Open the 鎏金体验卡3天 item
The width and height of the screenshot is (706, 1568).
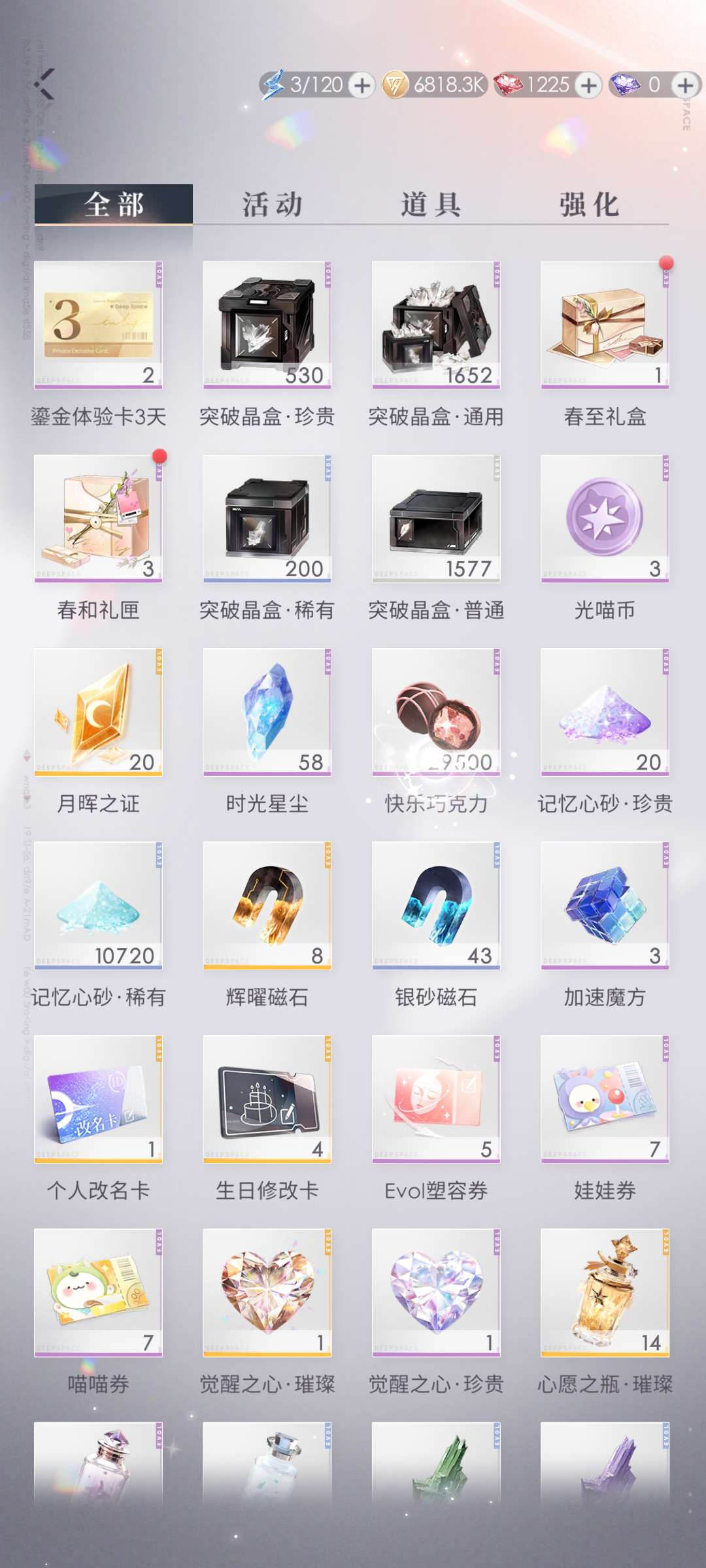(98, 325)
